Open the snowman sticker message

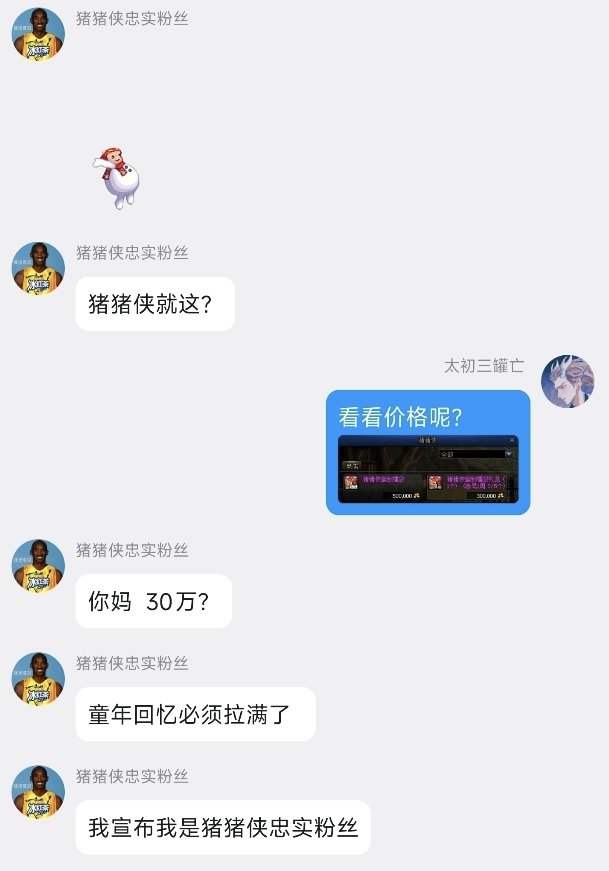[118, 177]
